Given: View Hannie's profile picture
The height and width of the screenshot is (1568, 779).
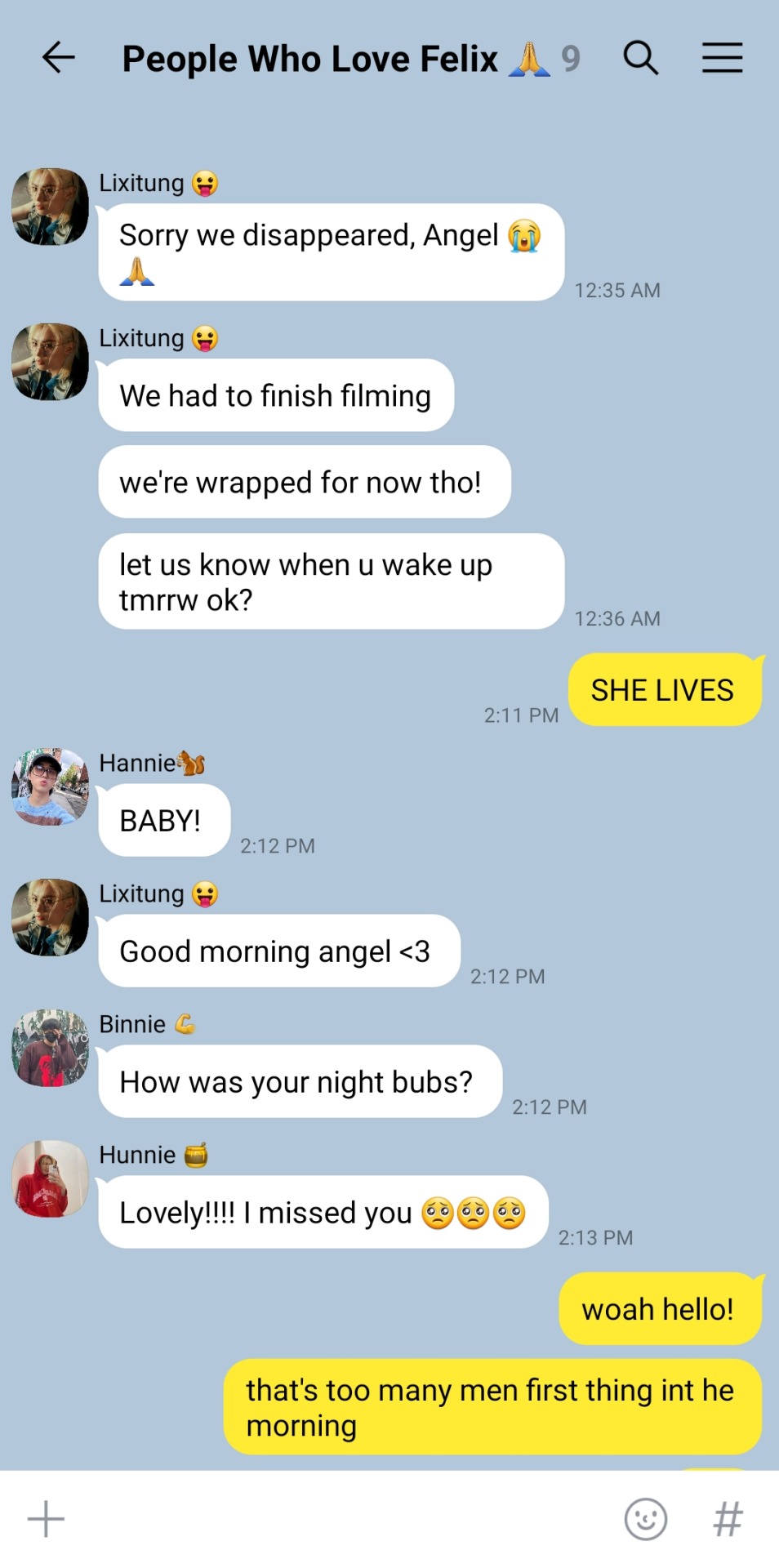Looking at the screenshot, I should click(50, 786).
